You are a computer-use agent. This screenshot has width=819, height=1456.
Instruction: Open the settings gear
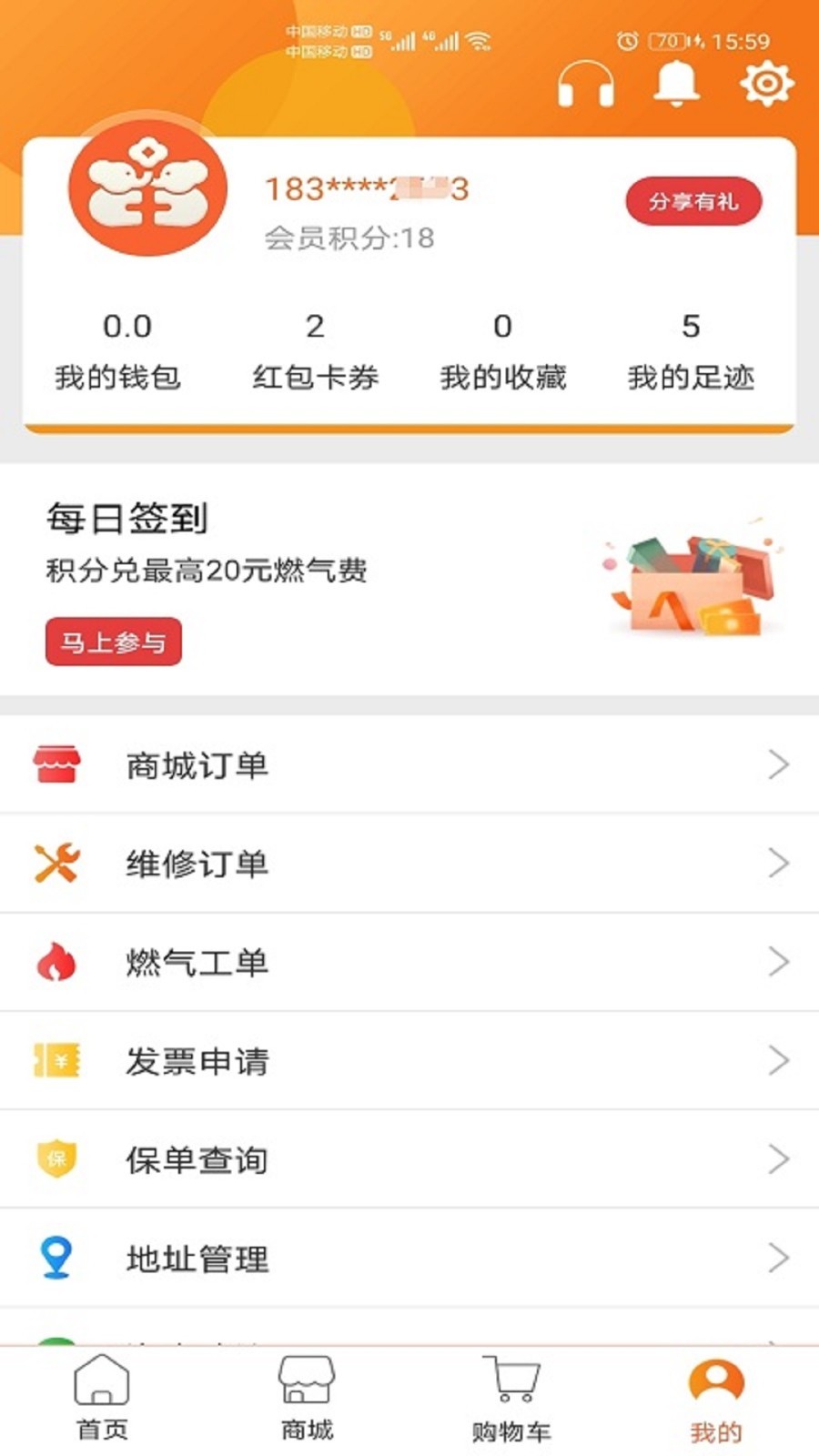(x=766, y=84)
